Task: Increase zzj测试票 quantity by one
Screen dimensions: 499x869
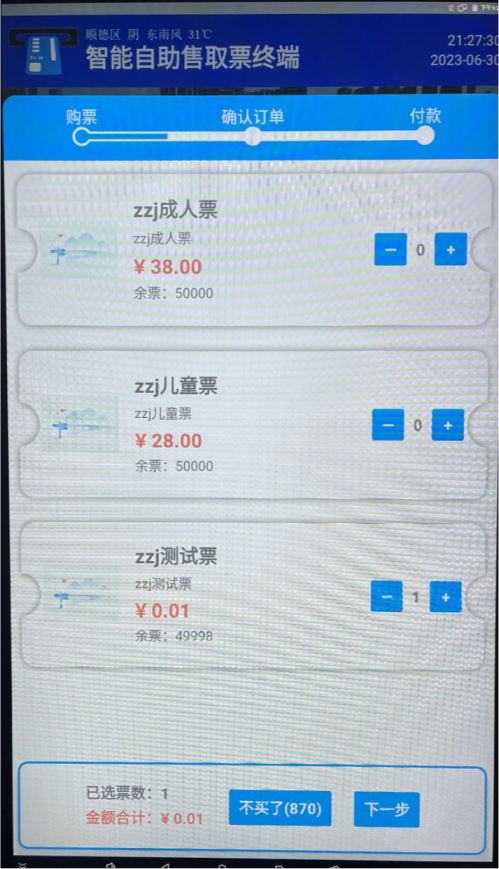Action: pos(445,597)
